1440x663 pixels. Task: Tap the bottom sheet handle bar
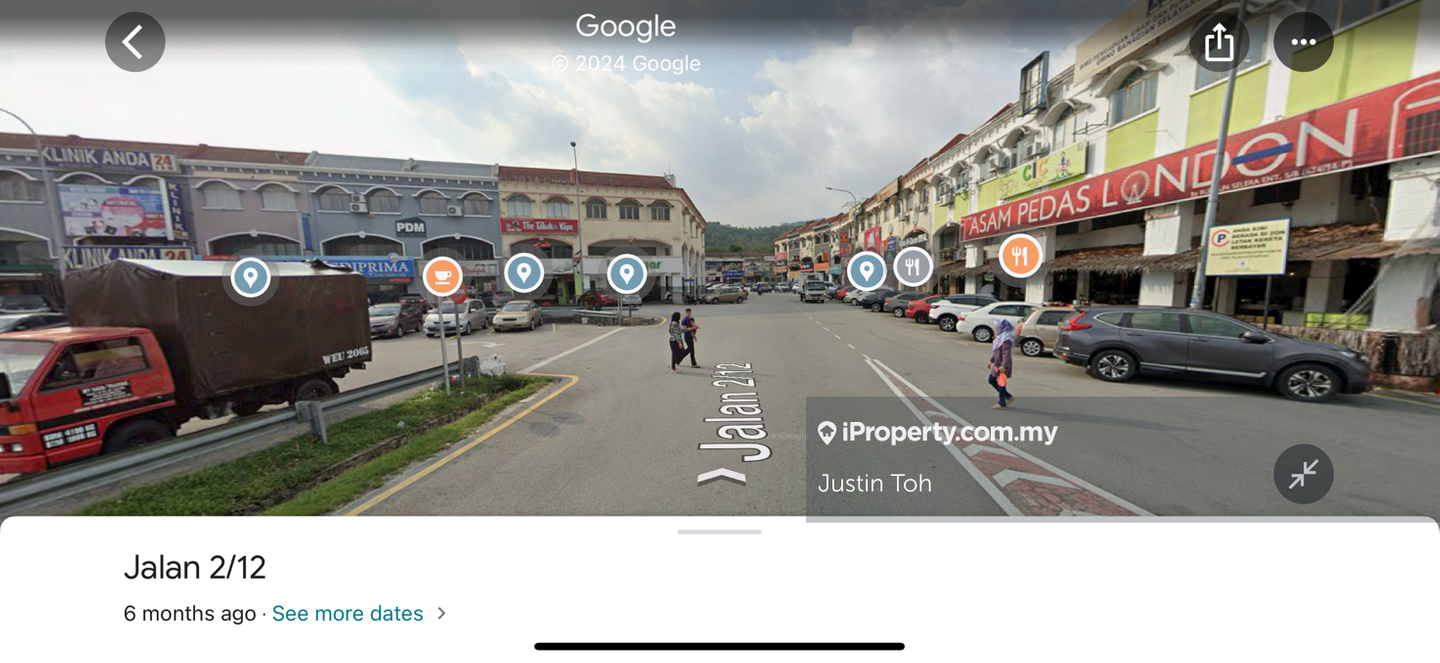[x=719, y=532]
